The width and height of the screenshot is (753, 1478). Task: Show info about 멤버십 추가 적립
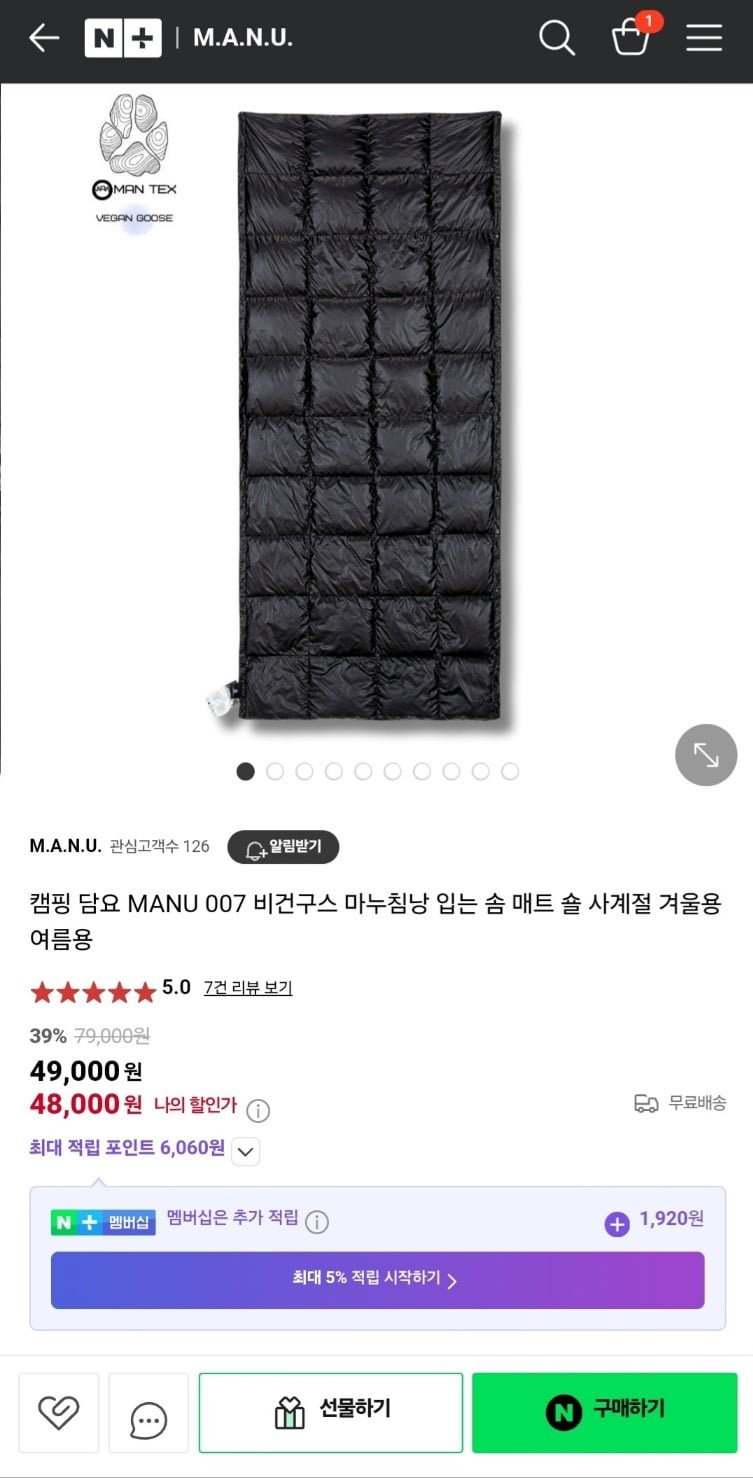coord(317,1221)
